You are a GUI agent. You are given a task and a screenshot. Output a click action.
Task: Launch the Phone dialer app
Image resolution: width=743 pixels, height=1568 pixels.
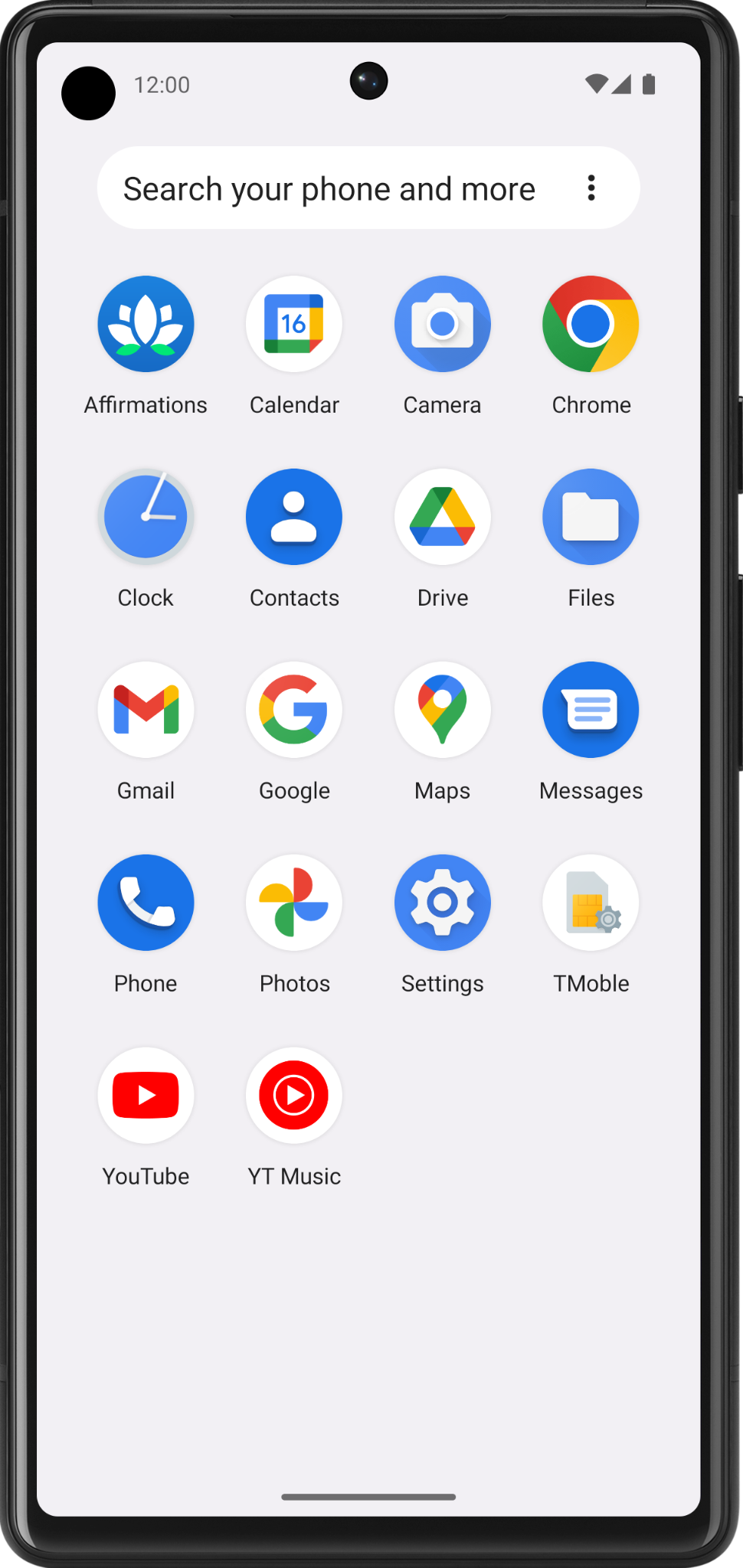(x=146, y=903)
